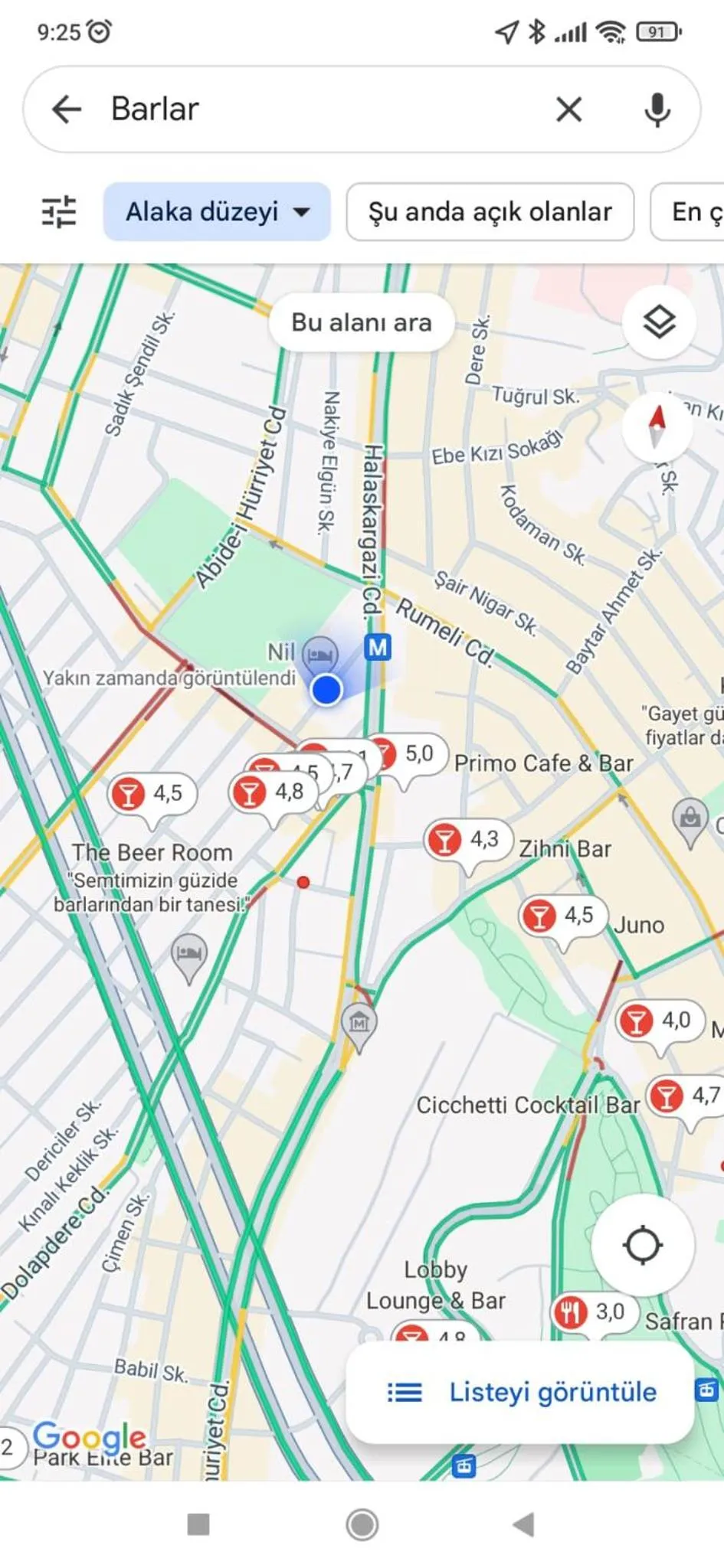Screen dimensions: 724x1568
Task: Select The Beer Room 4,5 marker
Action: click(152, 794)
